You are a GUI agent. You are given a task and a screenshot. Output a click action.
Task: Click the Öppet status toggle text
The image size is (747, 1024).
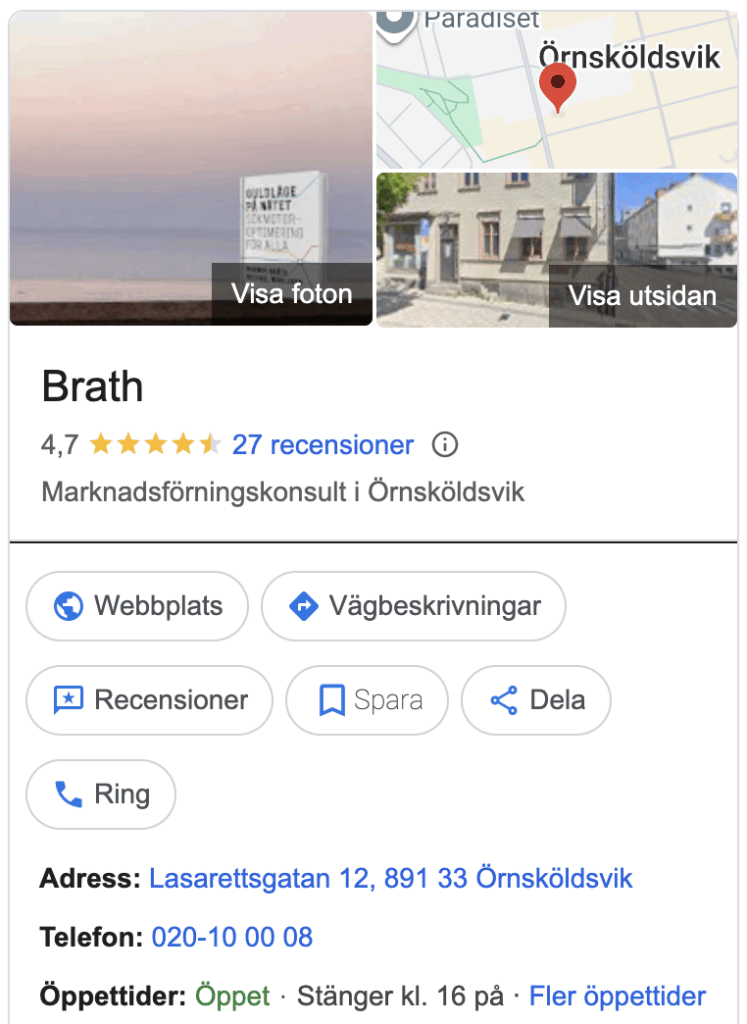pos(232,996)
